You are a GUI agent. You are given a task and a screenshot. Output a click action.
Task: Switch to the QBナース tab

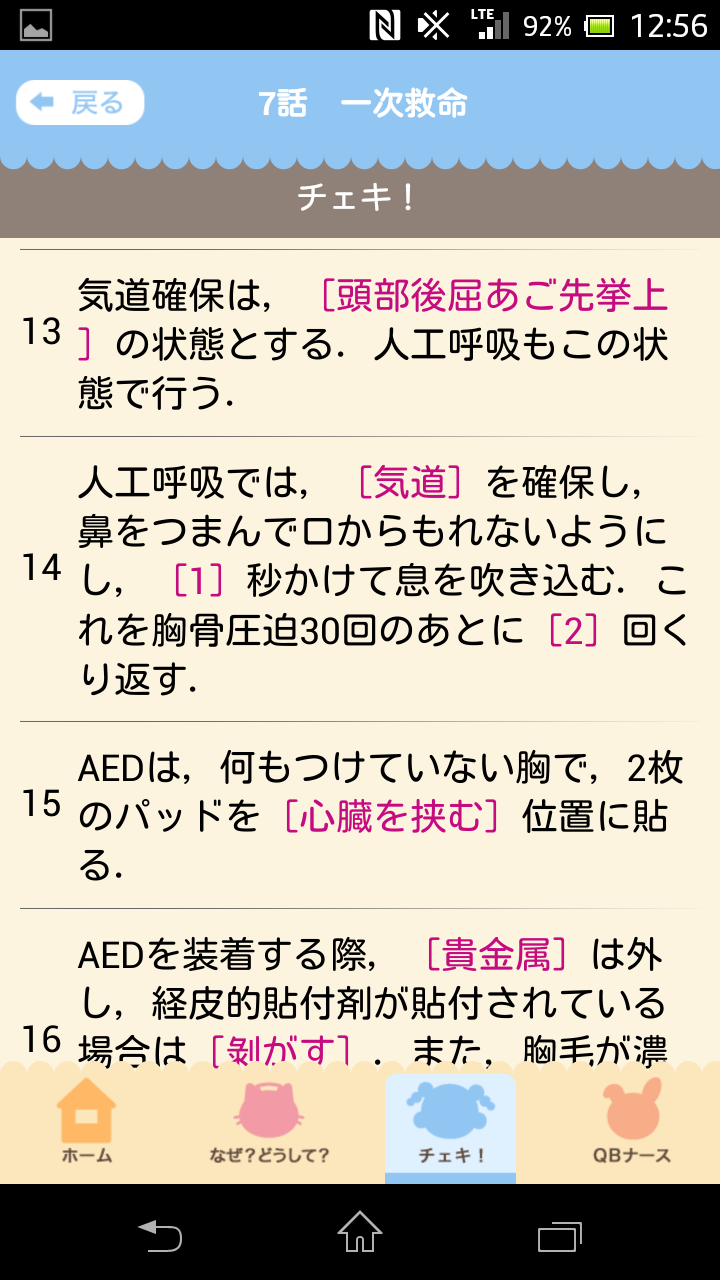(631, 1122)
